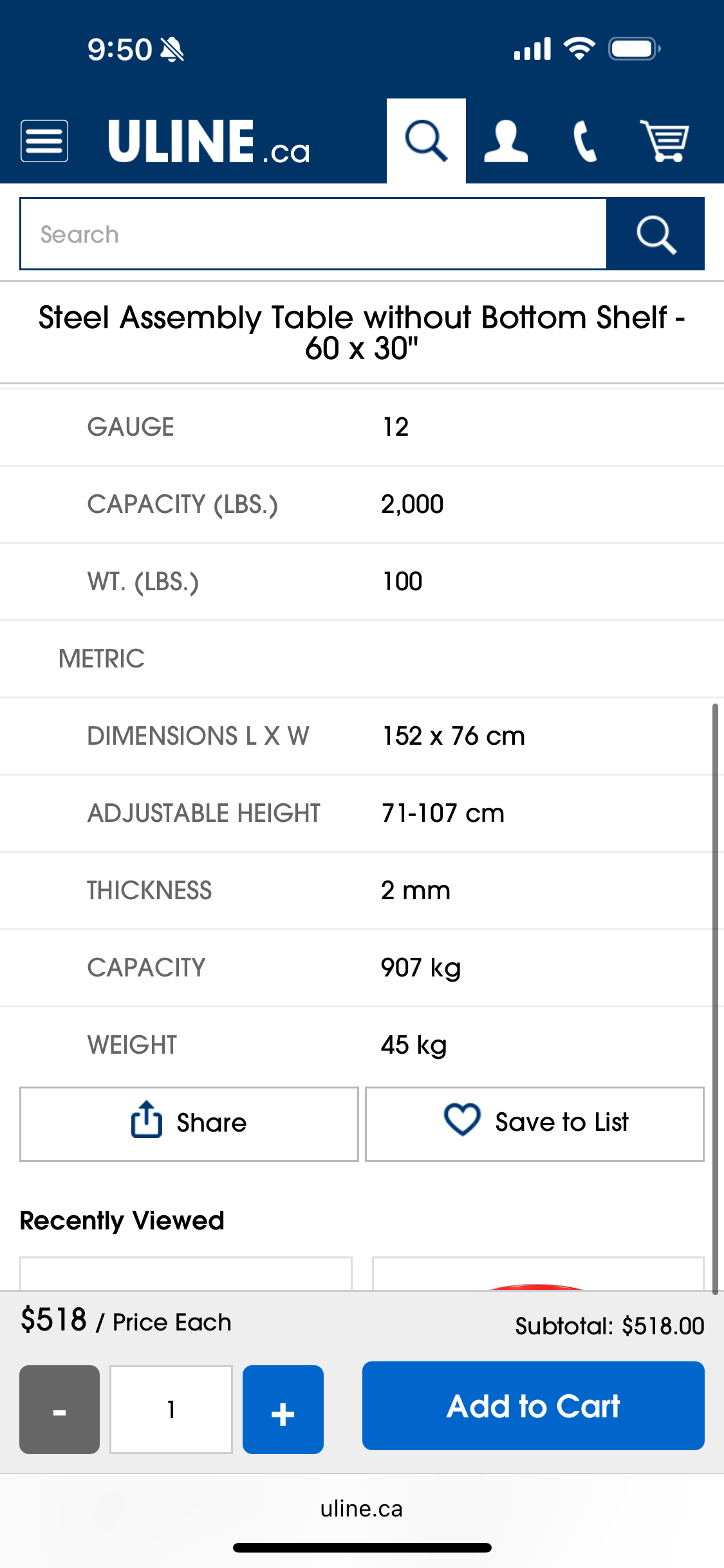View the shopping cart icon

665,140
